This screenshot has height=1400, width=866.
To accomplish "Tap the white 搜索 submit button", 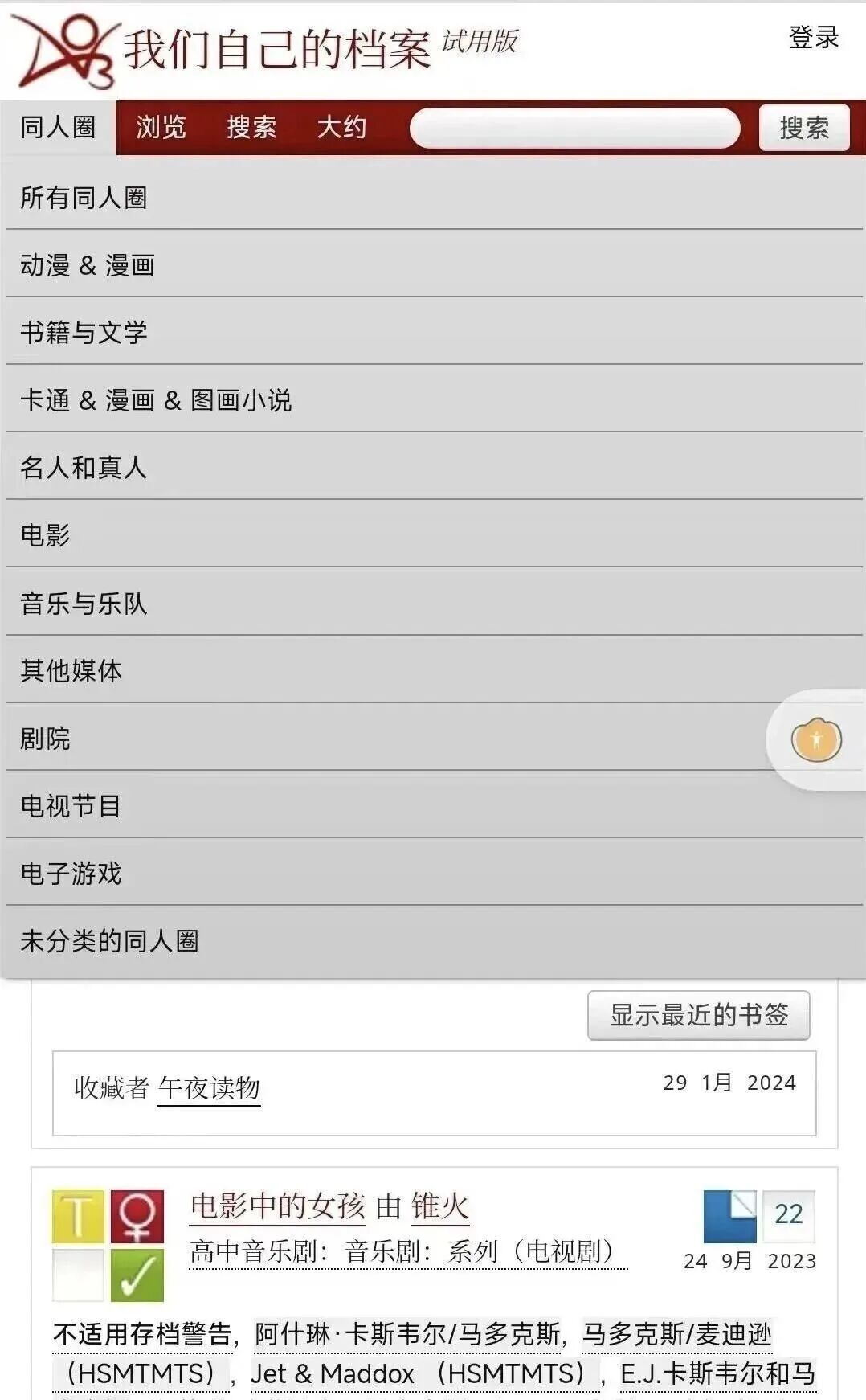I will [803, 128].
